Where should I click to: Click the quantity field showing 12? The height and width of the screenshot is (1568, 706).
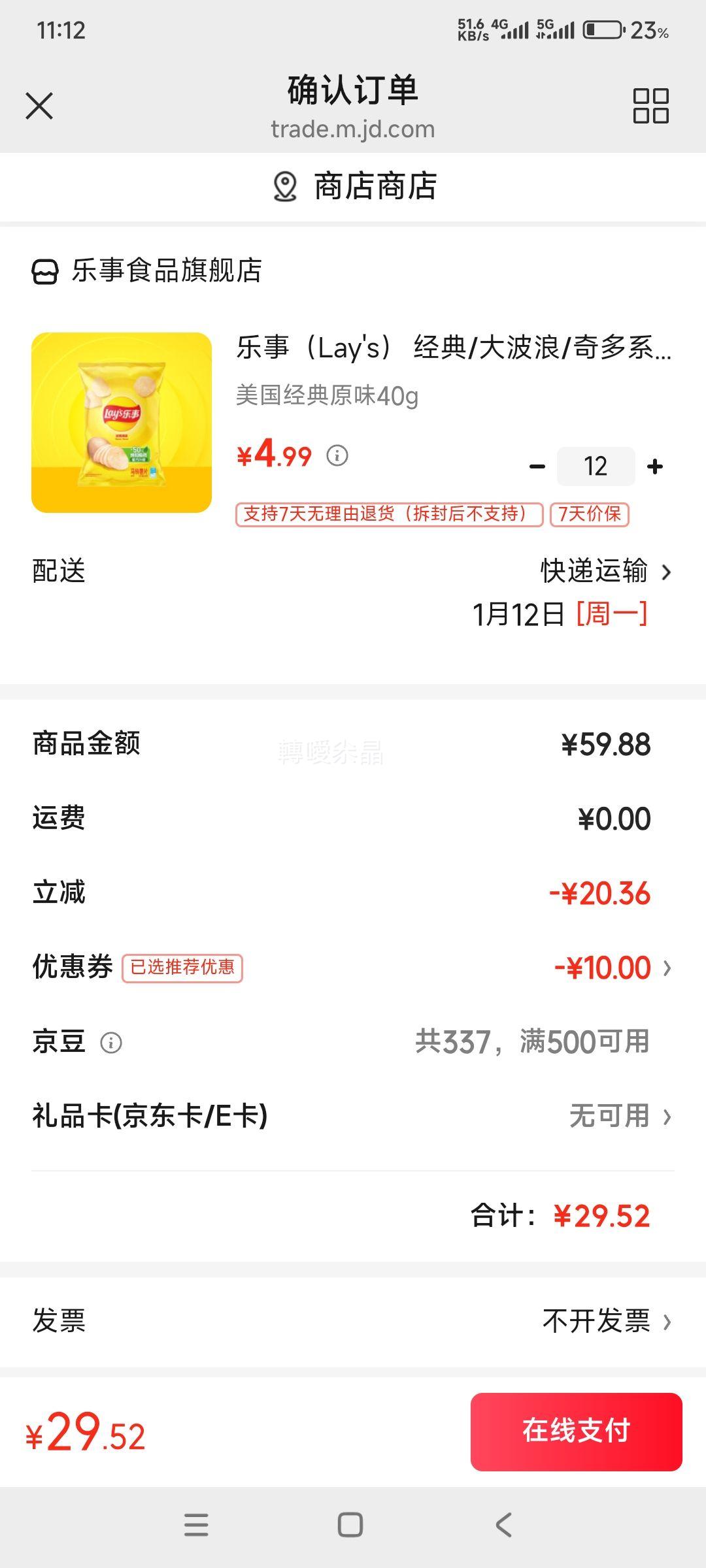(x=595, y=465)
